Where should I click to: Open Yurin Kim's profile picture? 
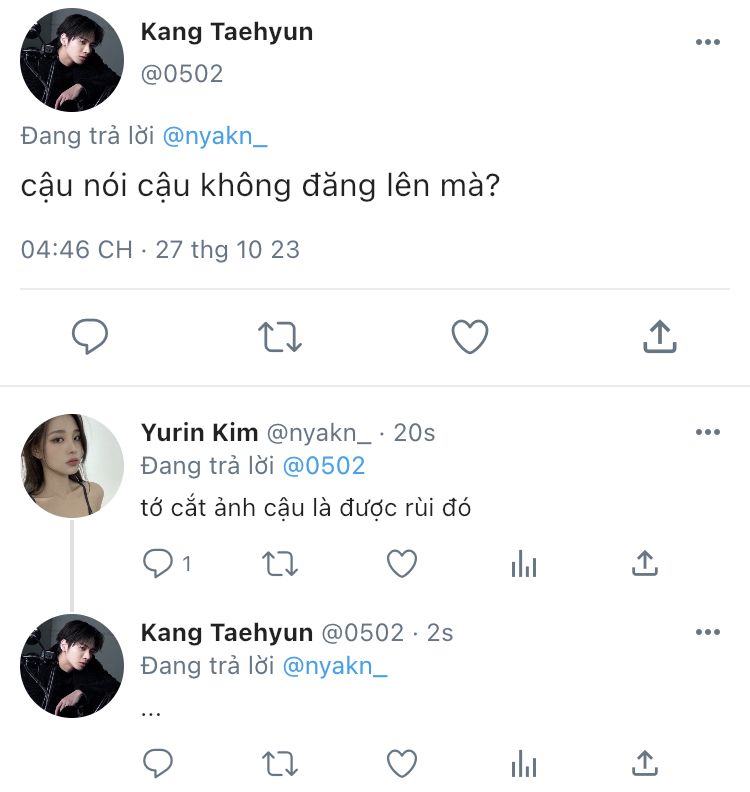tap(72, 465)
